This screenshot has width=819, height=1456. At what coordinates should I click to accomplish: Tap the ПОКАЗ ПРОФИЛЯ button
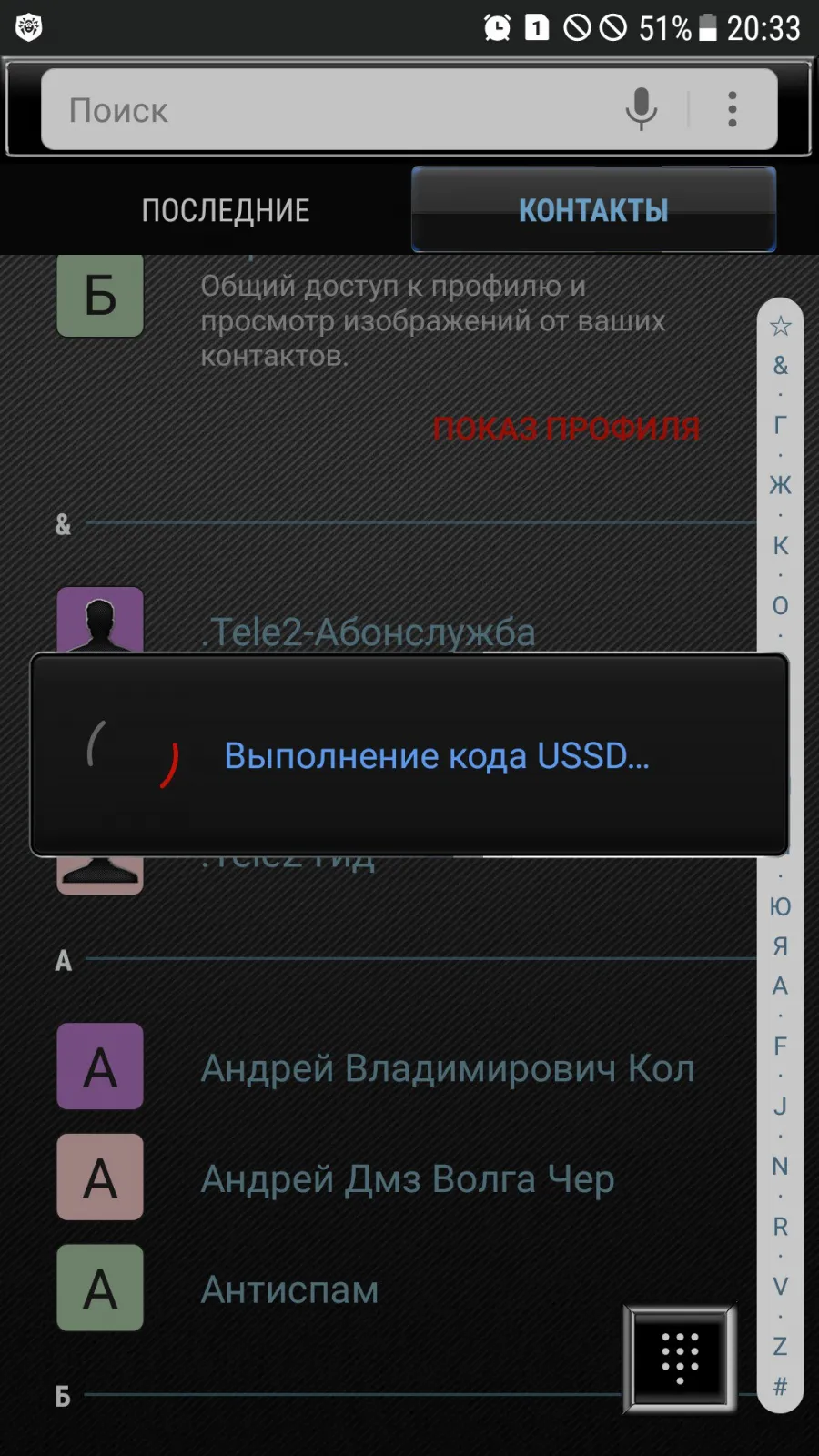coord(566,429)
